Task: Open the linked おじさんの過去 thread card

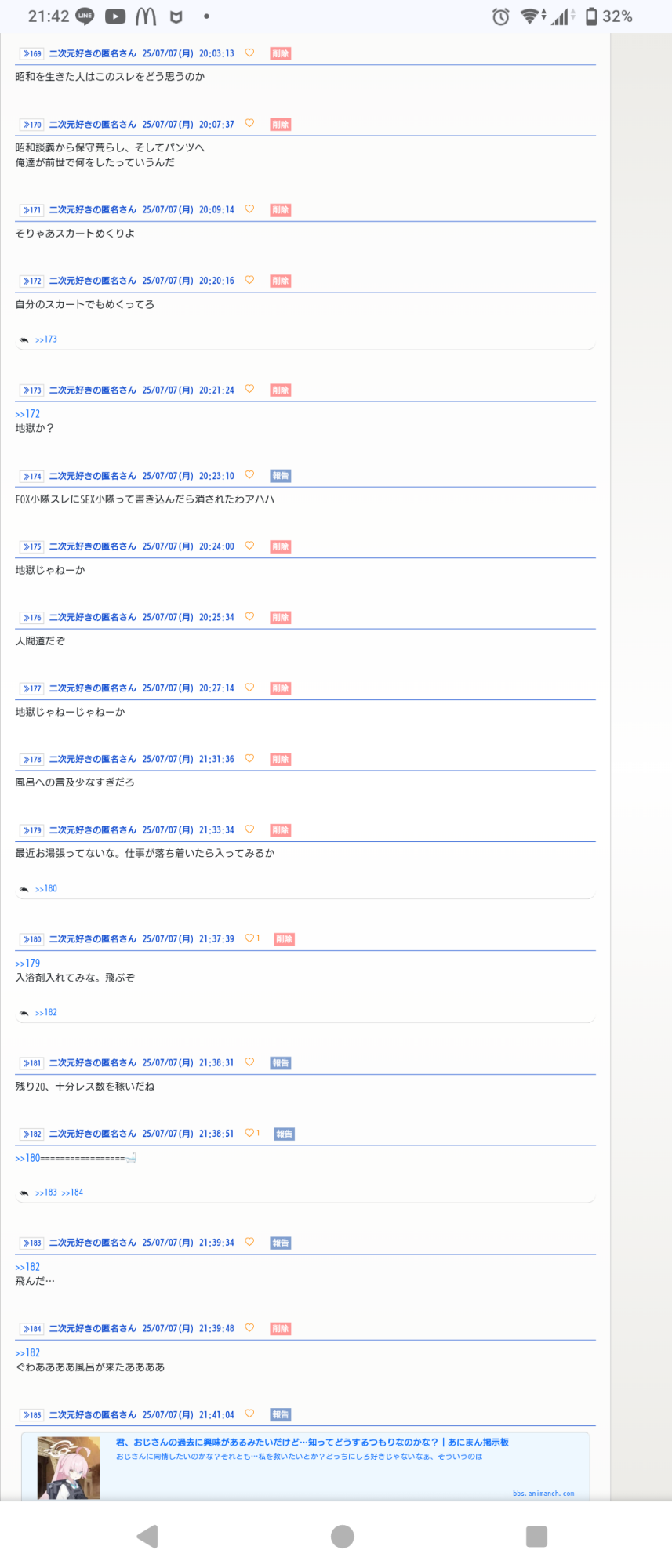Action: (x=312, y=1443)
